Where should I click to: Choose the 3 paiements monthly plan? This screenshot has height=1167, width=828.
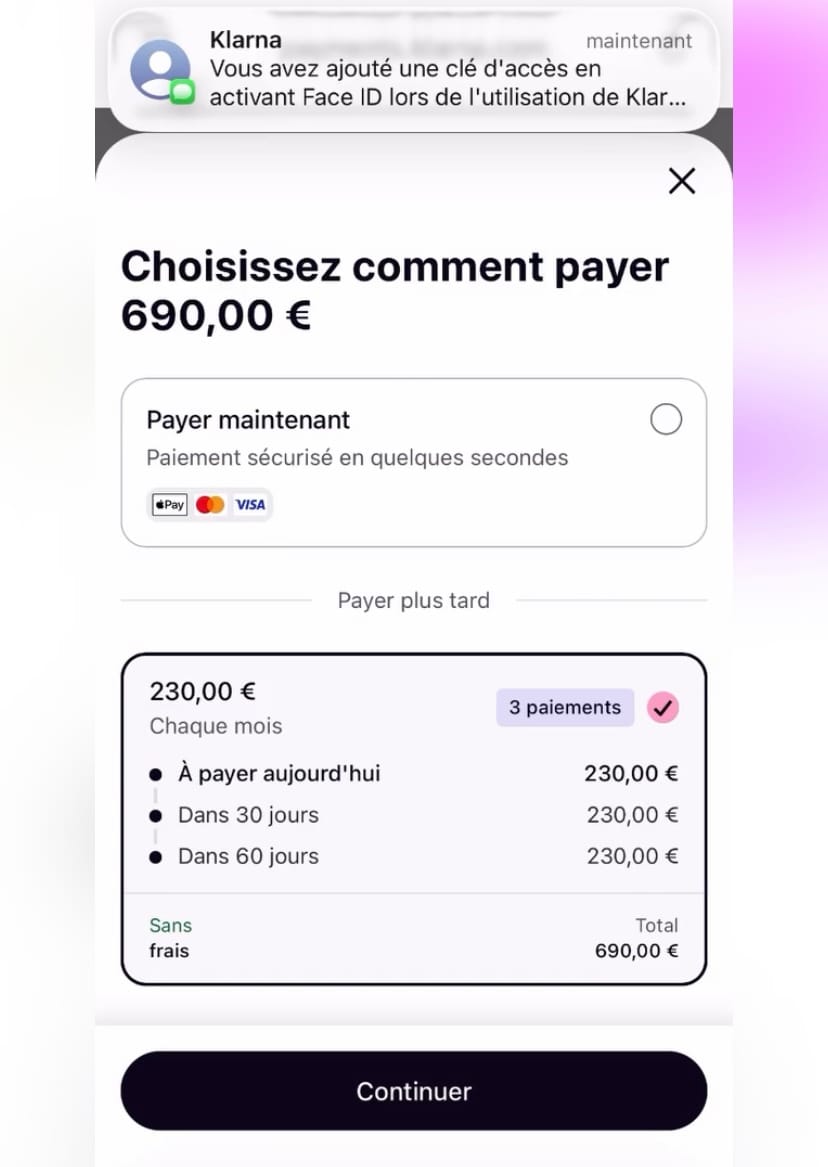[x=414, y=819]
